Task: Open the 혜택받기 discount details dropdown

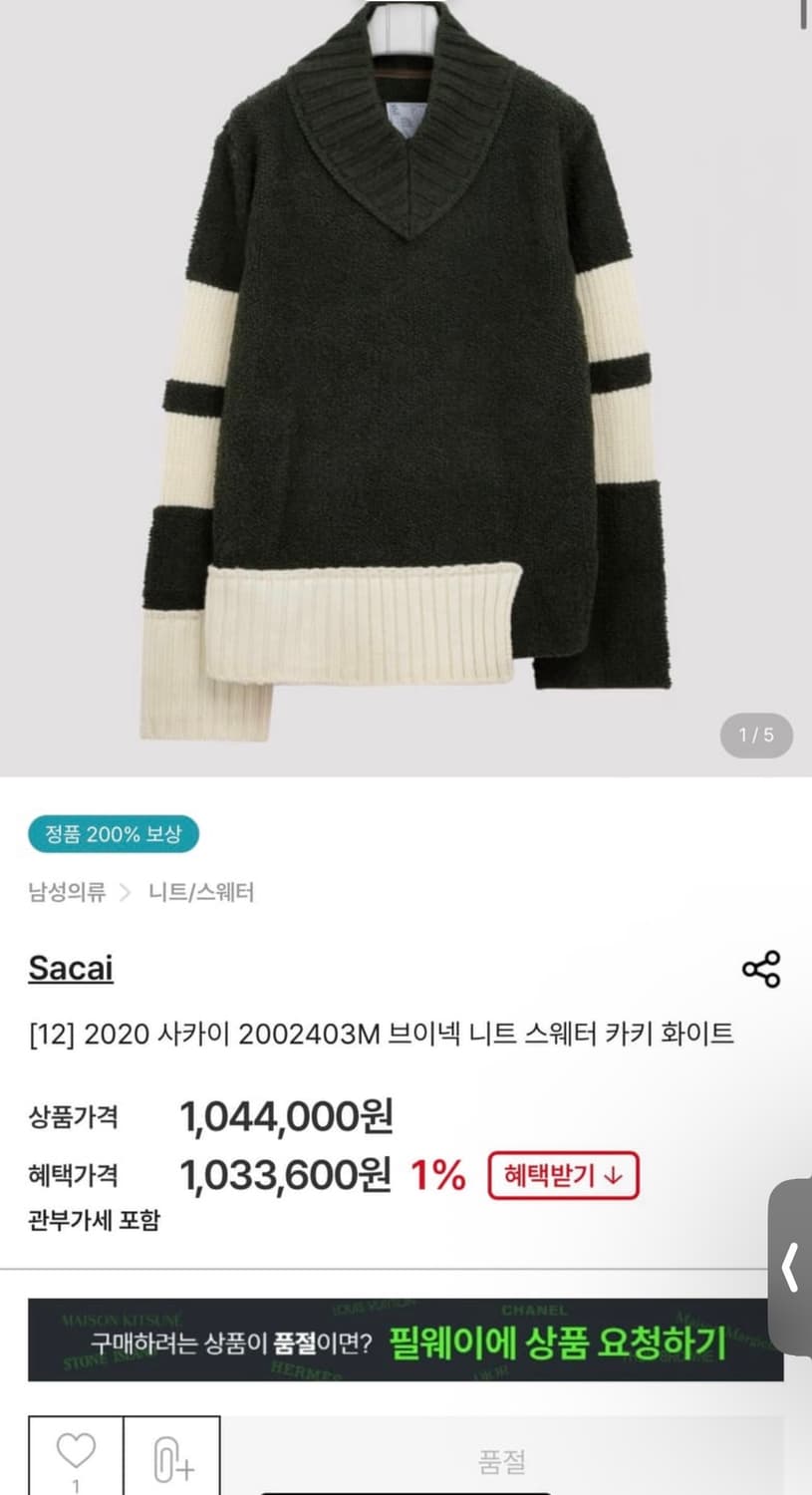Action: coord(564,1176)
